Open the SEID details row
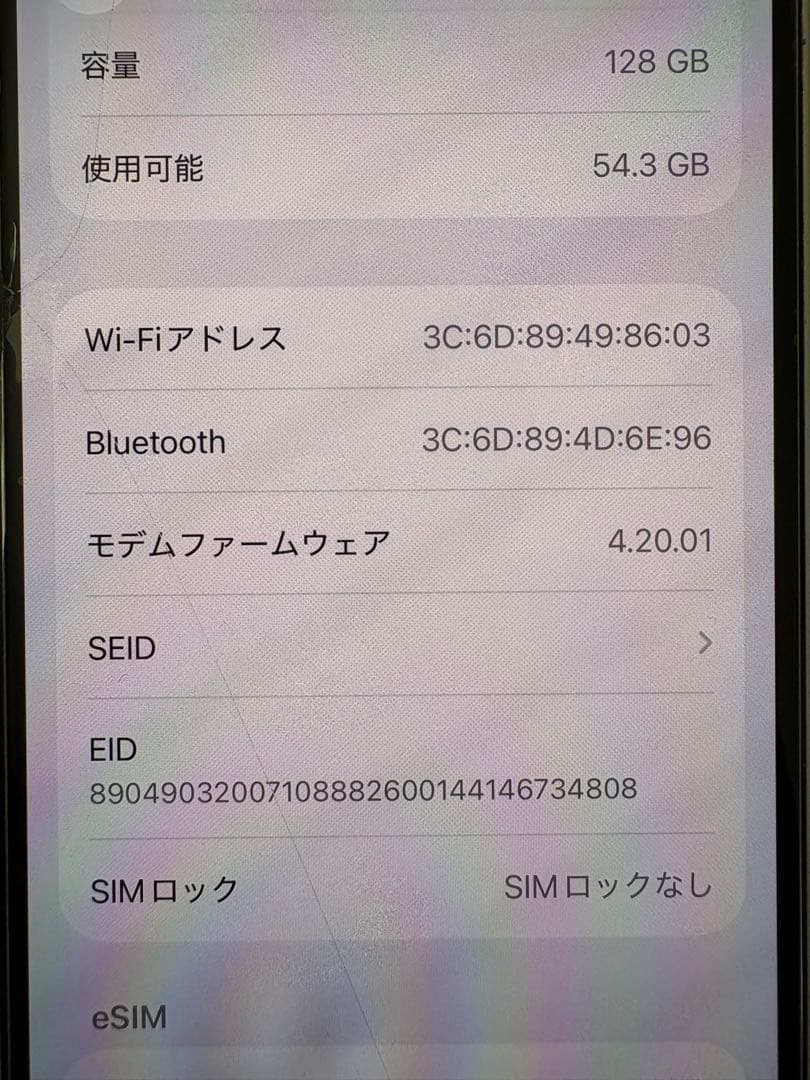This screenshot has height=1080, width=810. click(400, 647)
